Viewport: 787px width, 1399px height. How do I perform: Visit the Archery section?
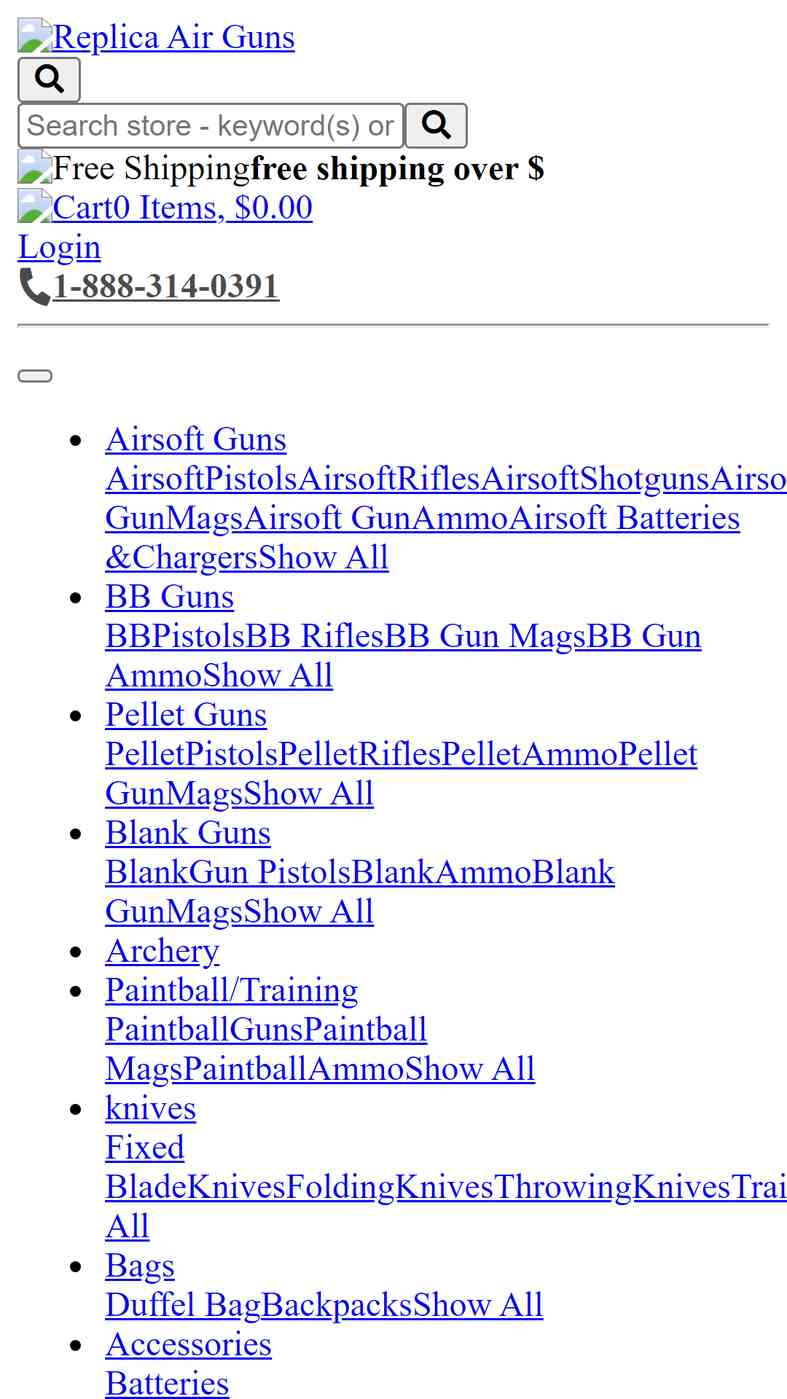(x=162, y=950)
